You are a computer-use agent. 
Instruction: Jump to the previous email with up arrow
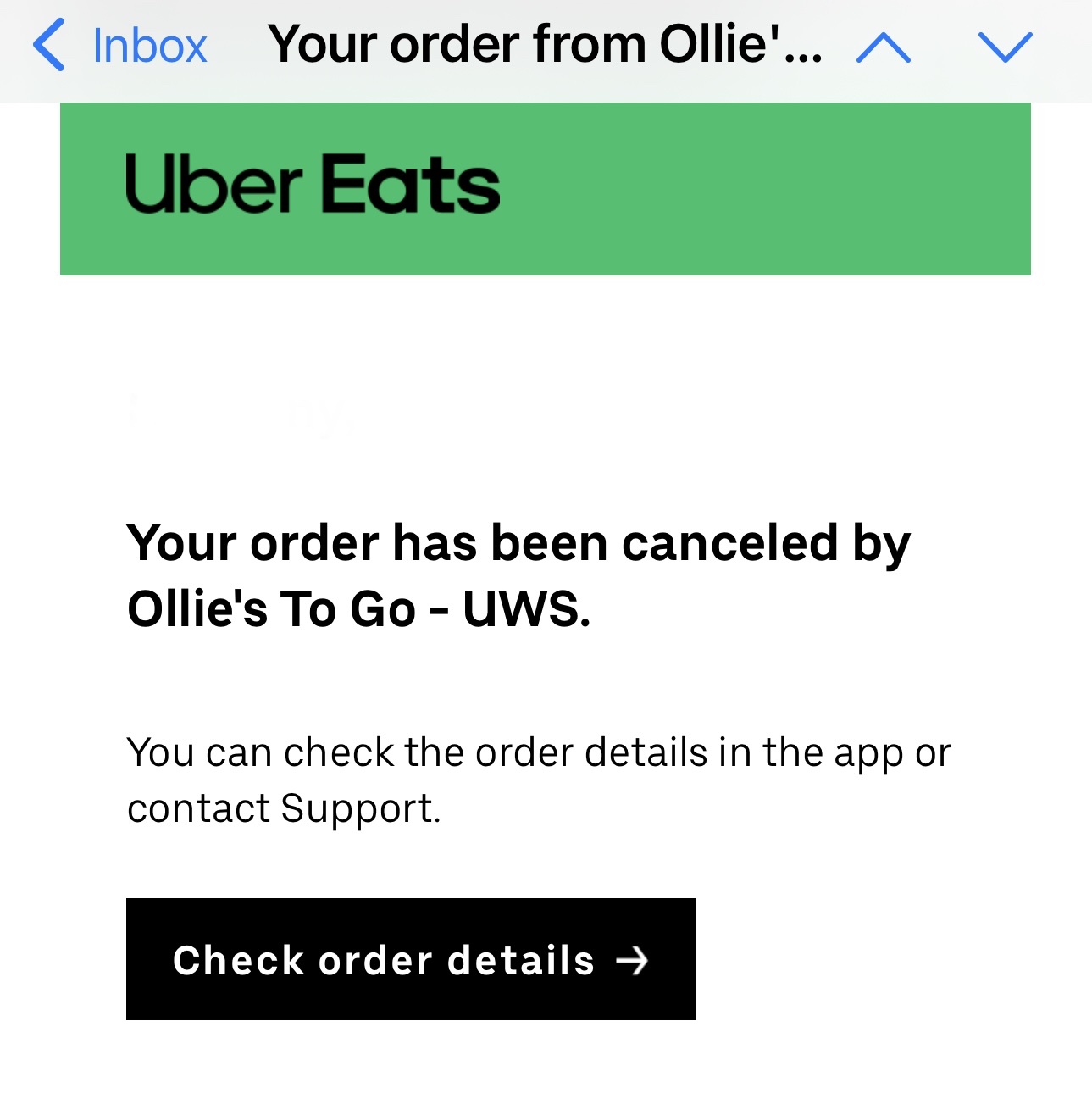883,47
